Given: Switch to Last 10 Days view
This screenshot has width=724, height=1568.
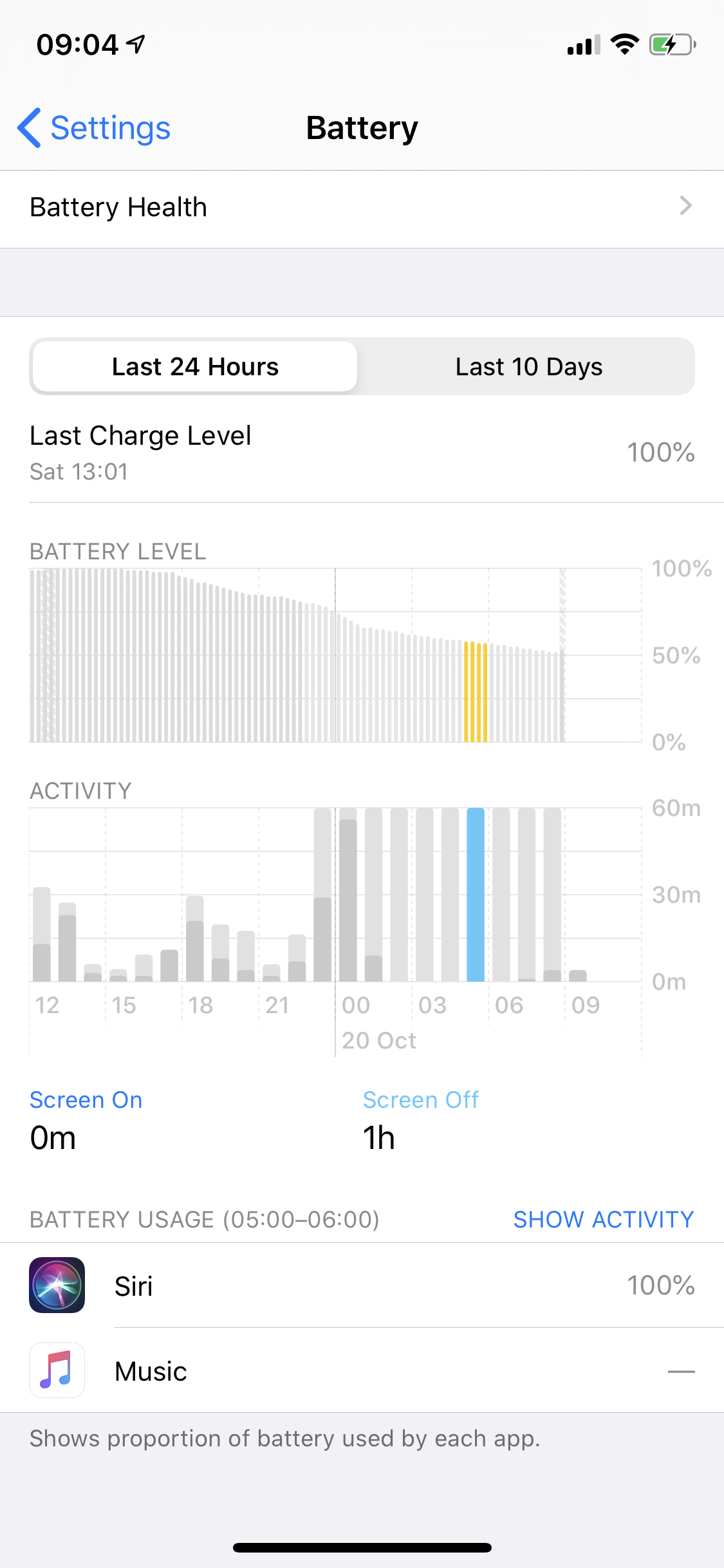Looking at the screenshot, I should (528, 367).
